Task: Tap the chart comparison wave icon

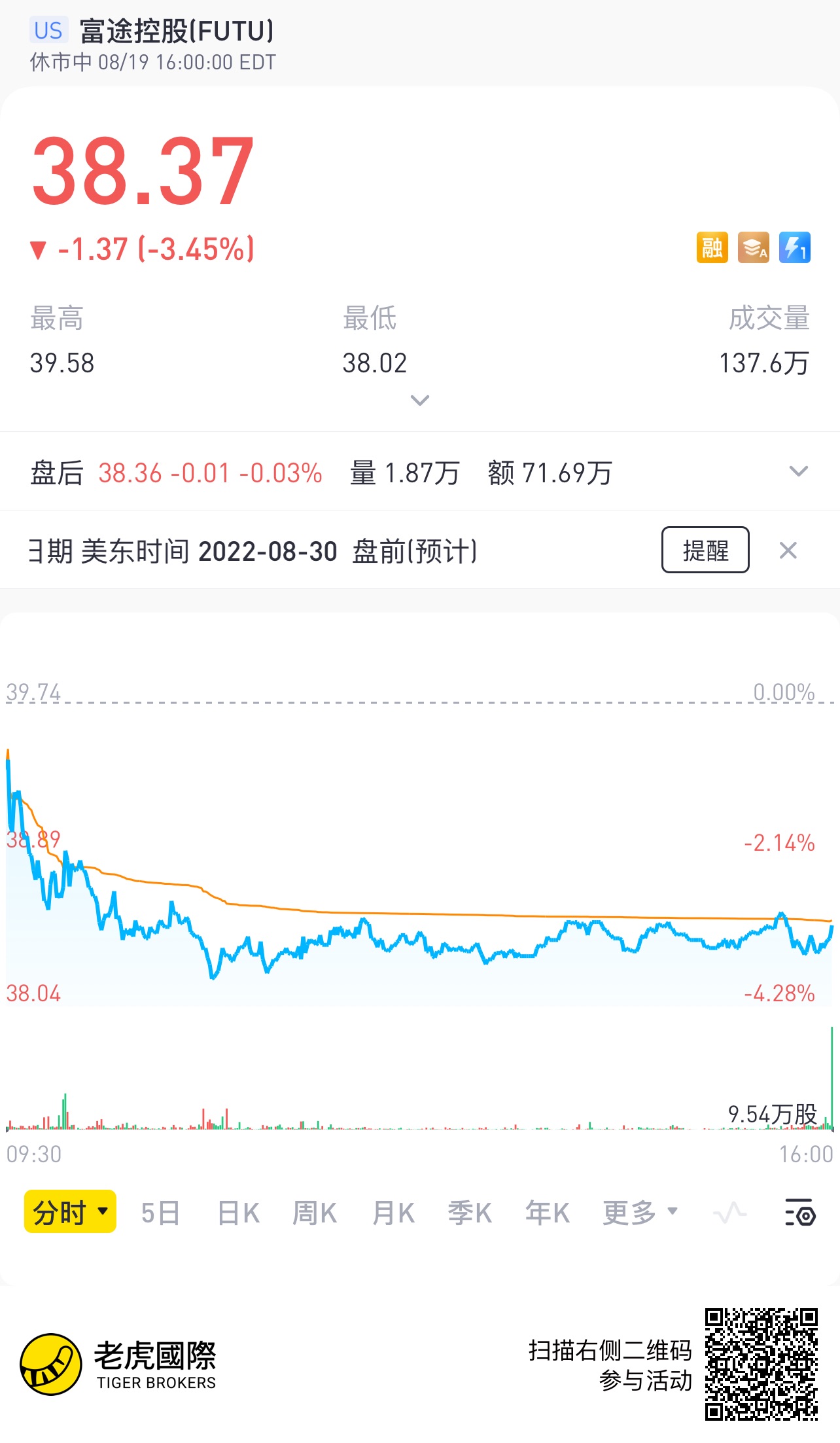Action: coord(730,1213)
